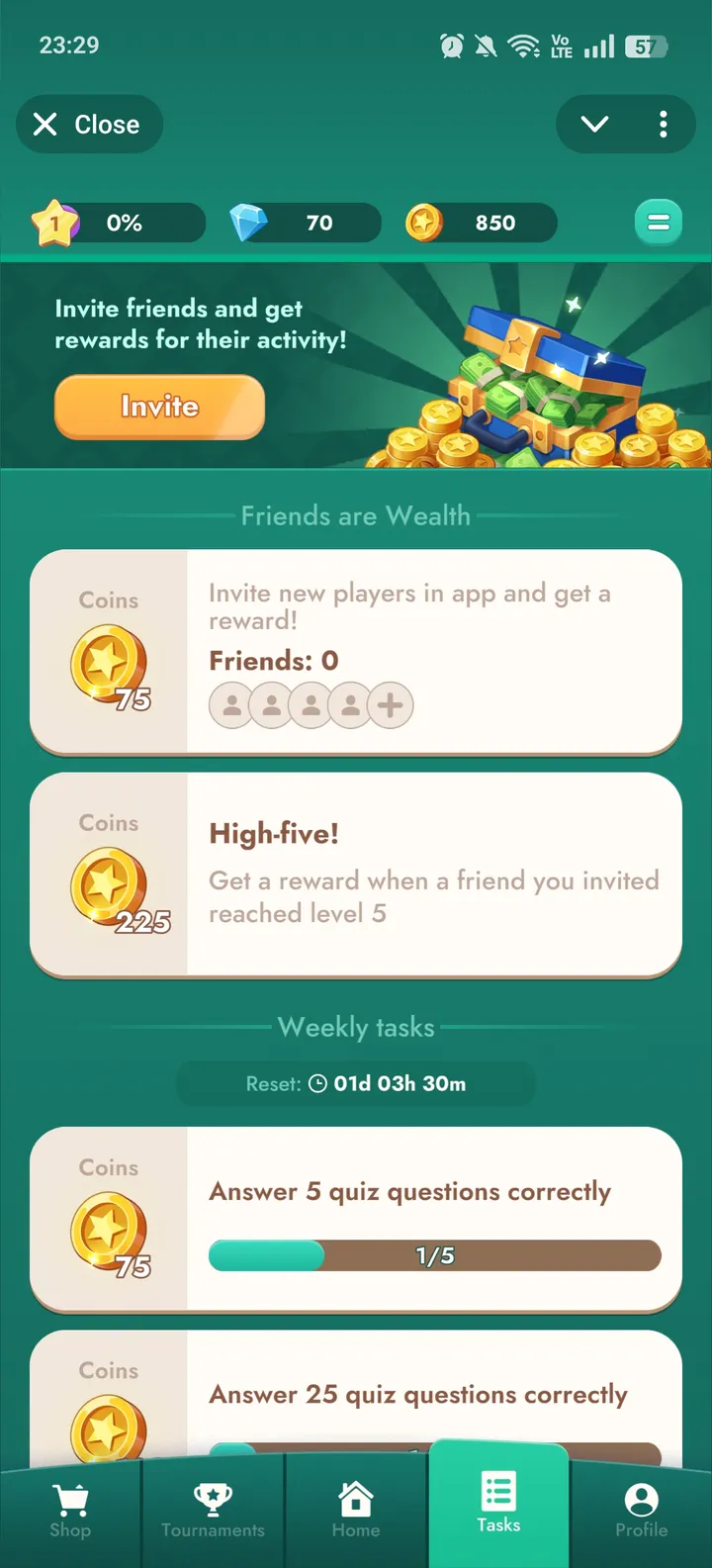
Task: Close the mini app window
Action: point(88,125)
